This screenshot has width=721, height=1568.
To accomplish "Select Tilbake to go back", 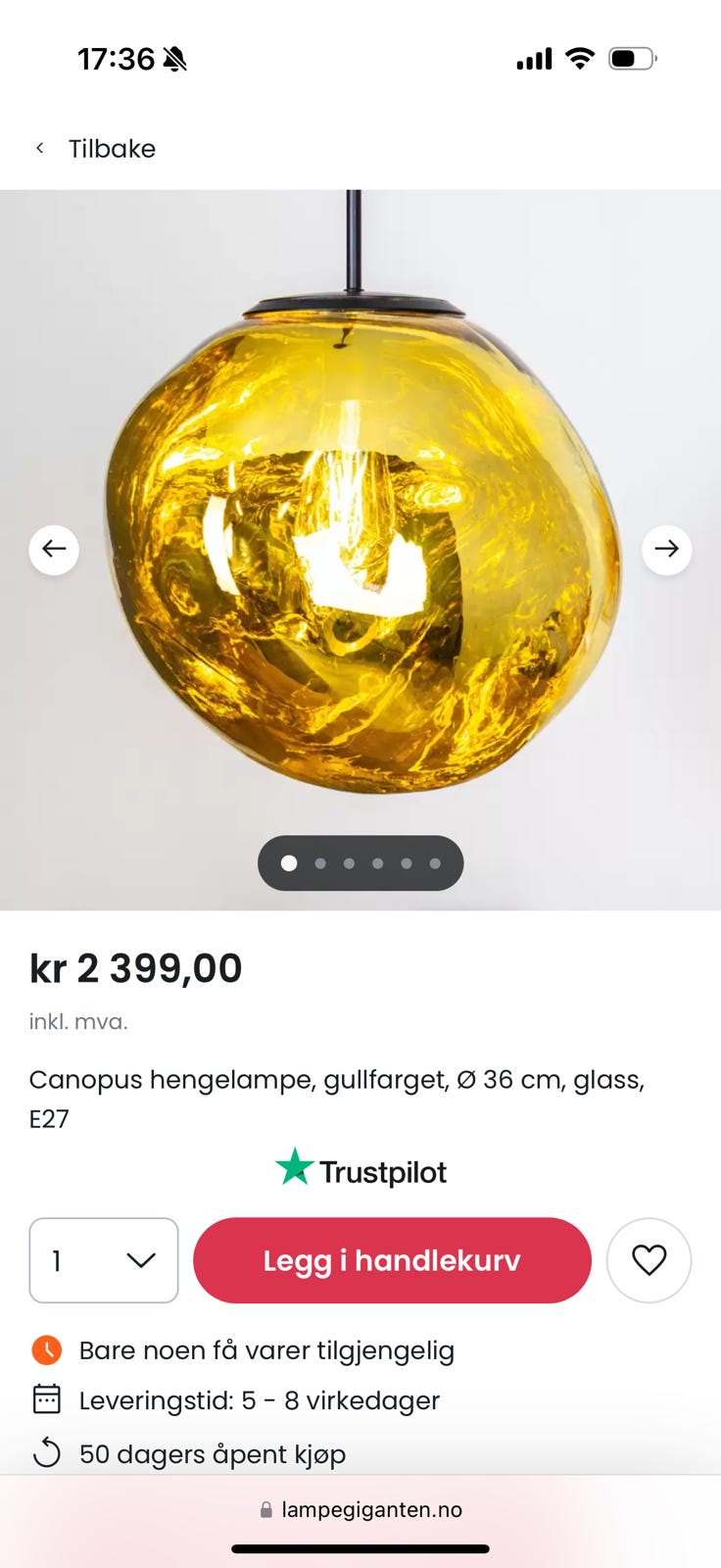I will point(111,148).
